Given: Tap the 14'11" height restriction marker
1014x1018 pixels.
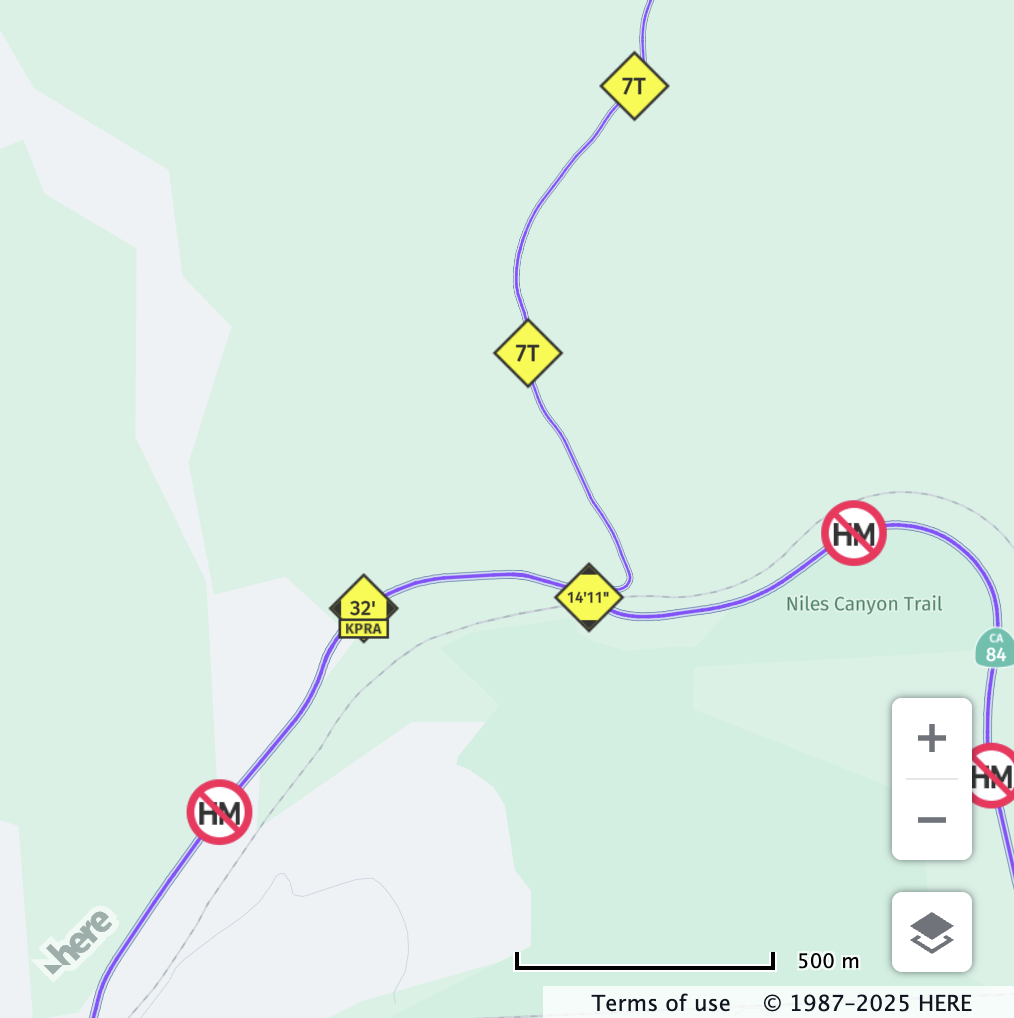Looking at the screenshot, I should 589,598.
